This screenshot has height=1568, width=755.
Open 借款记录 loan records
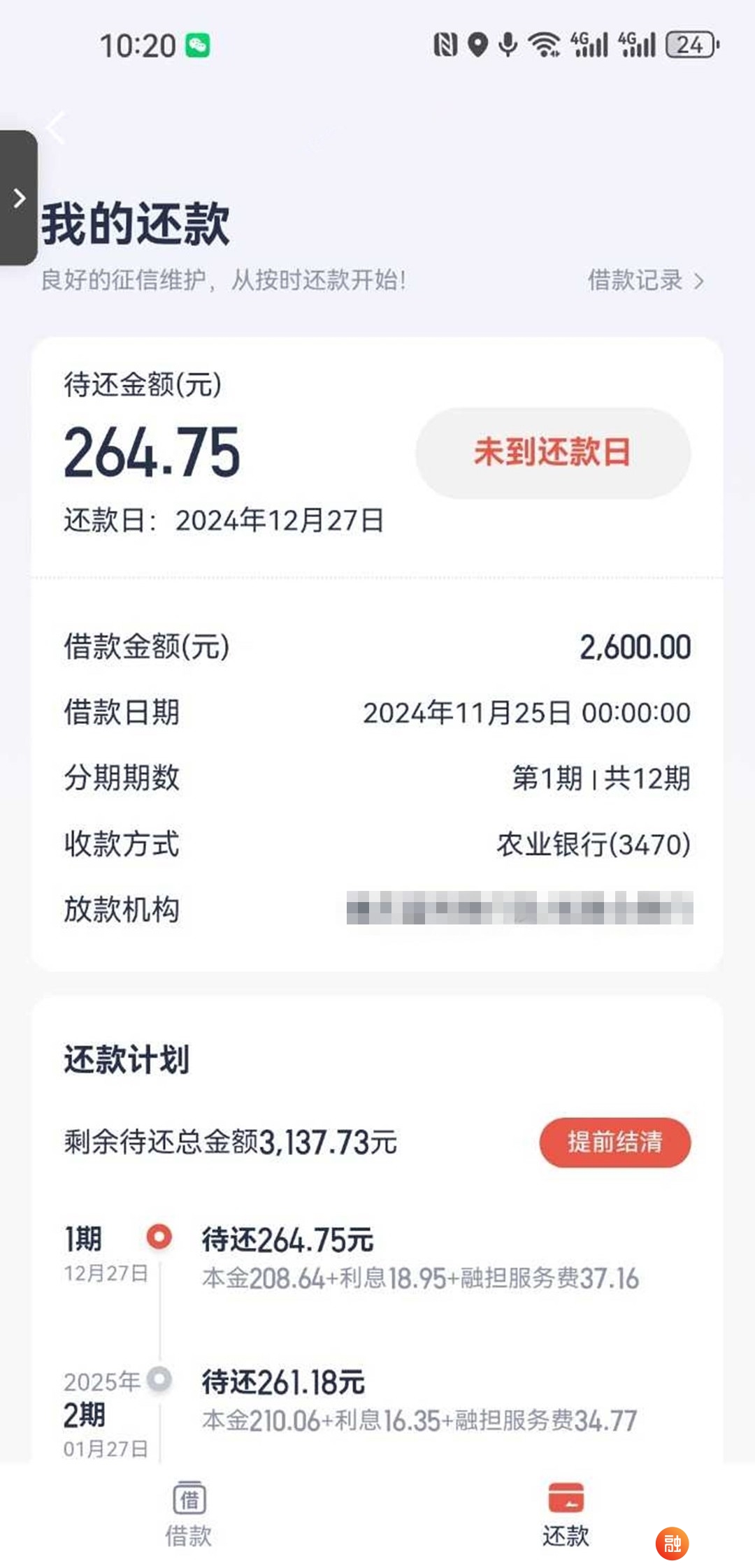click(645, 280)
